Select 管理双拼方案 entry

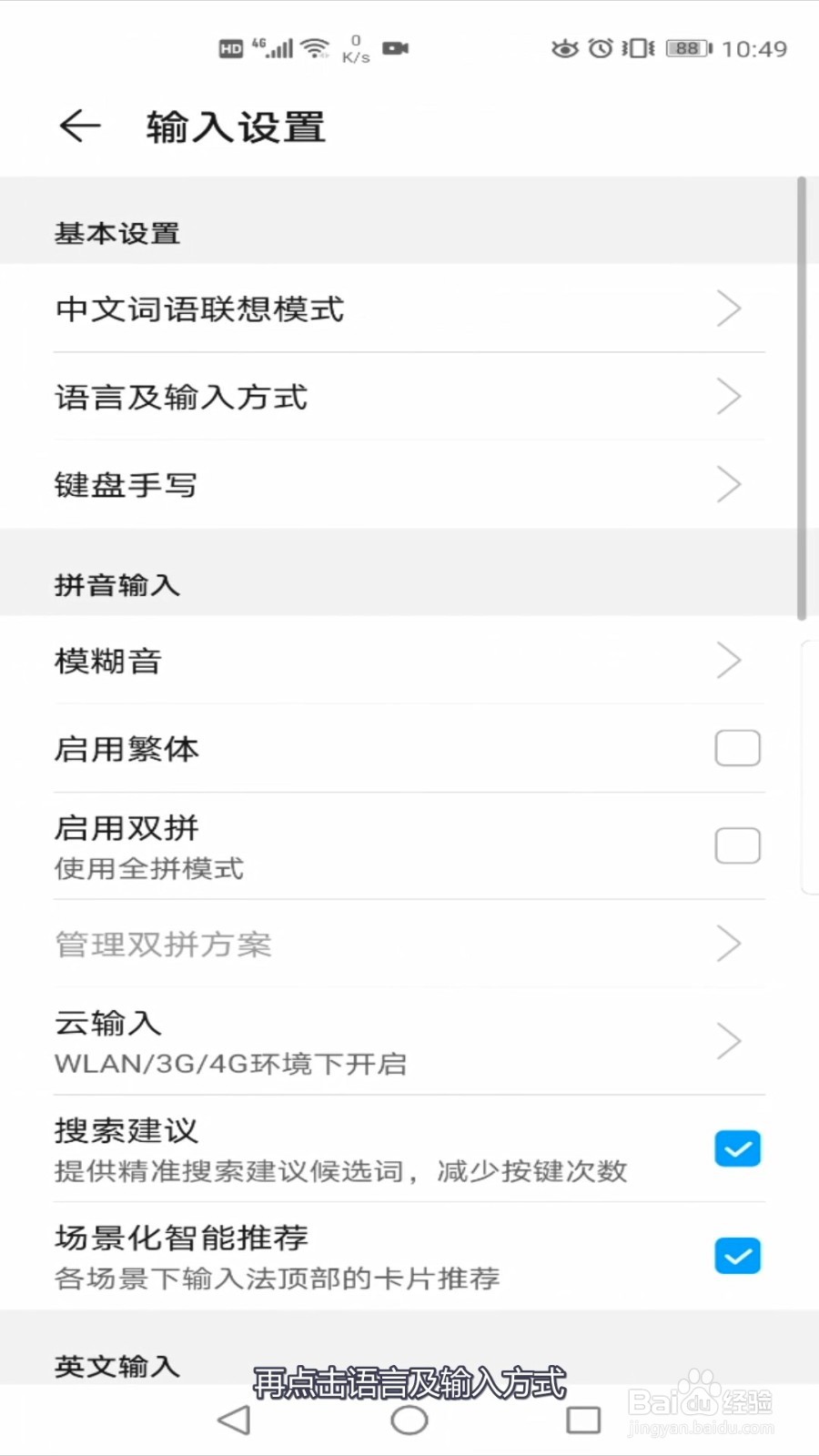(x=728, y=944)
